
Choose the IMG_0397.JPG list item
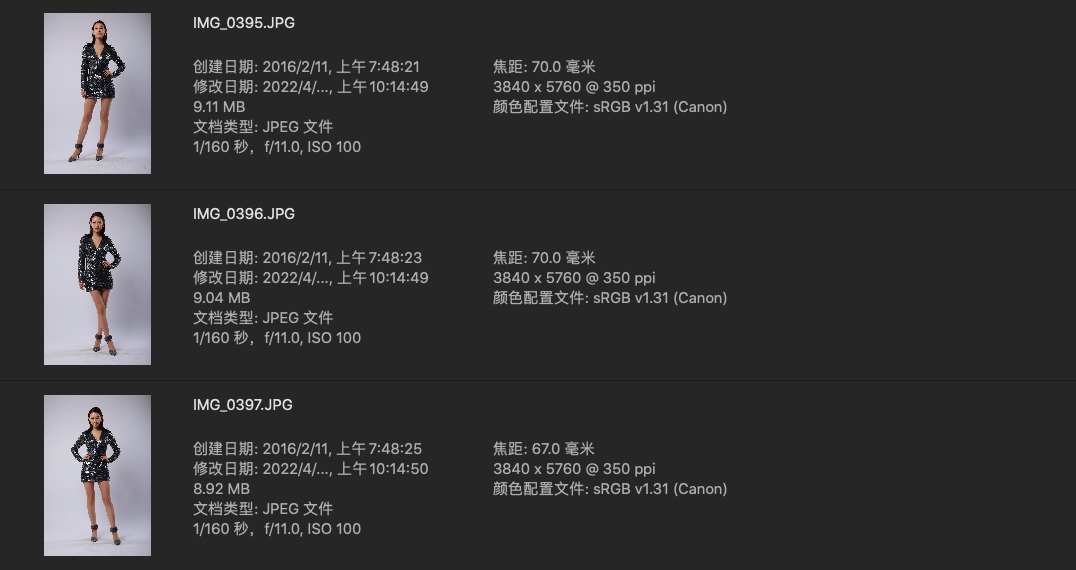[x=243, y=405]
